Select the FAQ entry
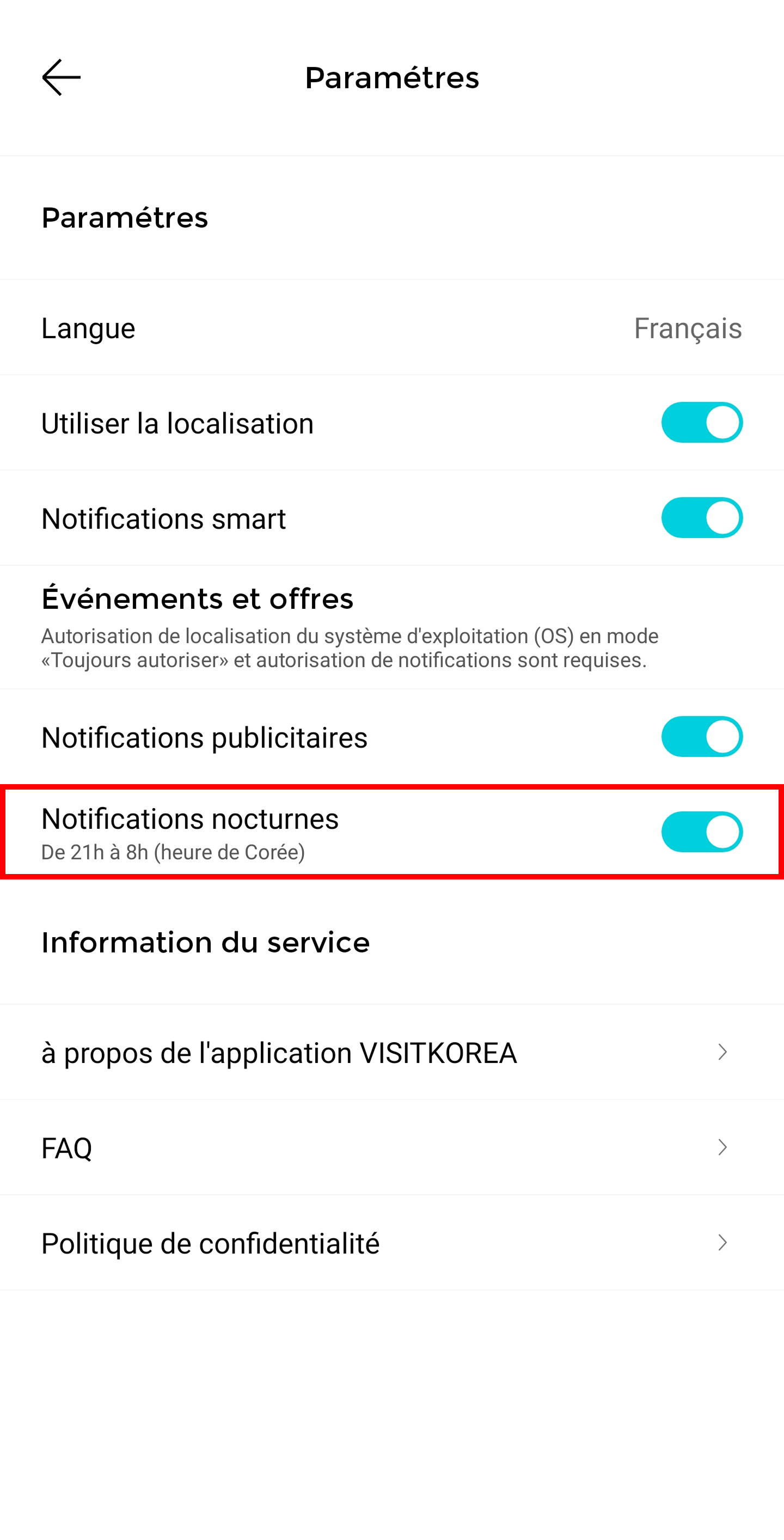 (66, 1147)
